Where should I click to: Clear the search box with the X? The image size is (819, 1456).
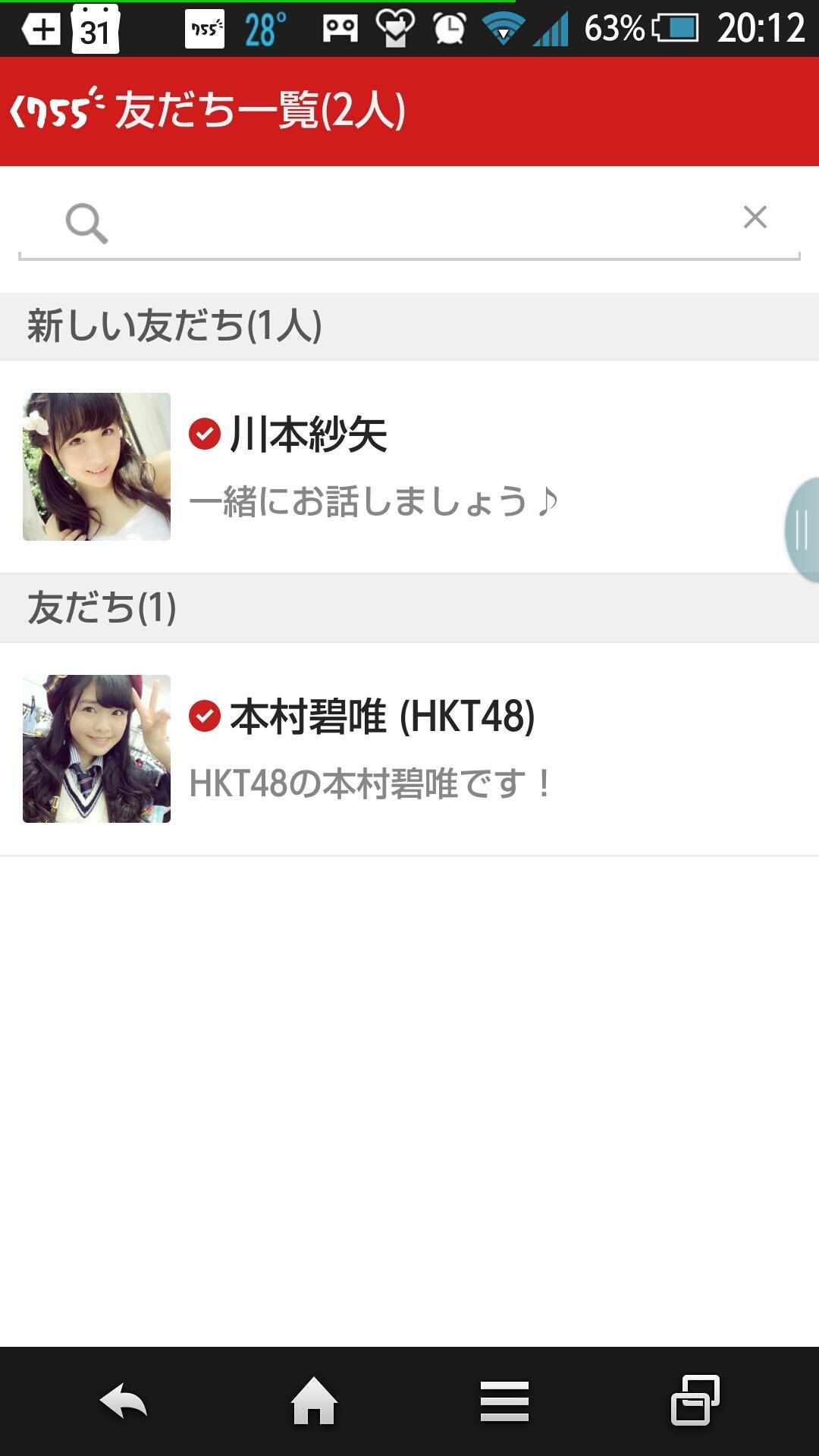pyautogui.click(x=755, y=218)
